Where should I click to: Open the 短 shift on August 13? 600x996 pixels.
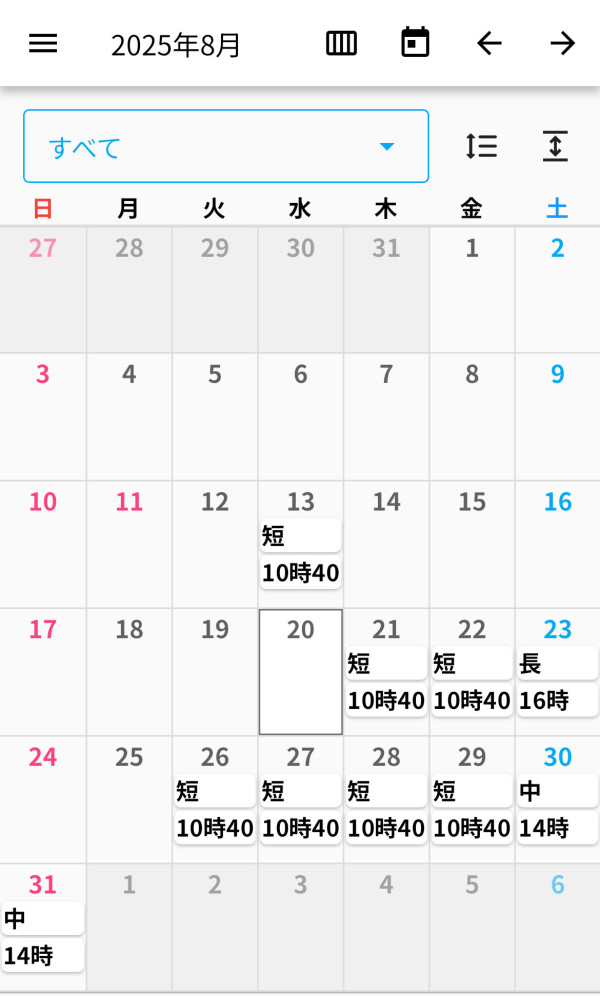coord(301,536)
